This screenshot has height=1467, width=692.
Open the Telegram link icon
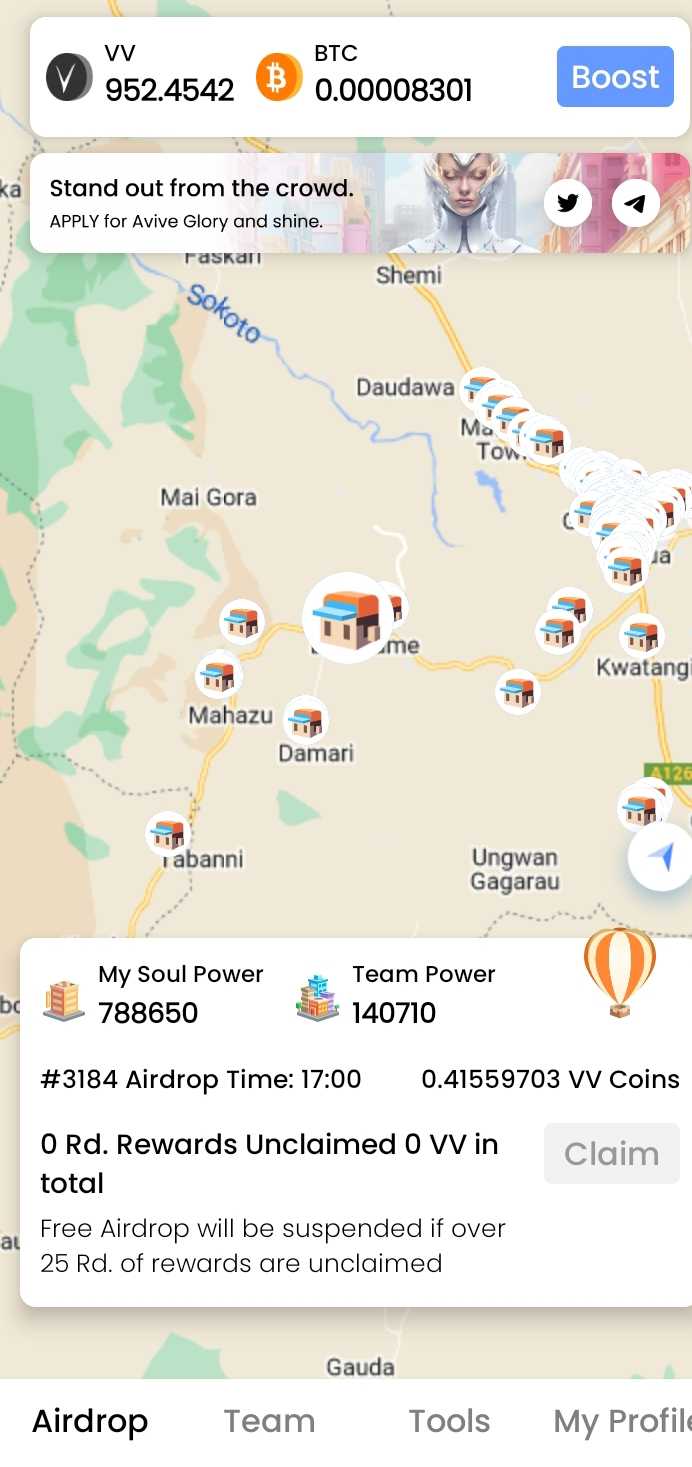click(x=635, y=203)
